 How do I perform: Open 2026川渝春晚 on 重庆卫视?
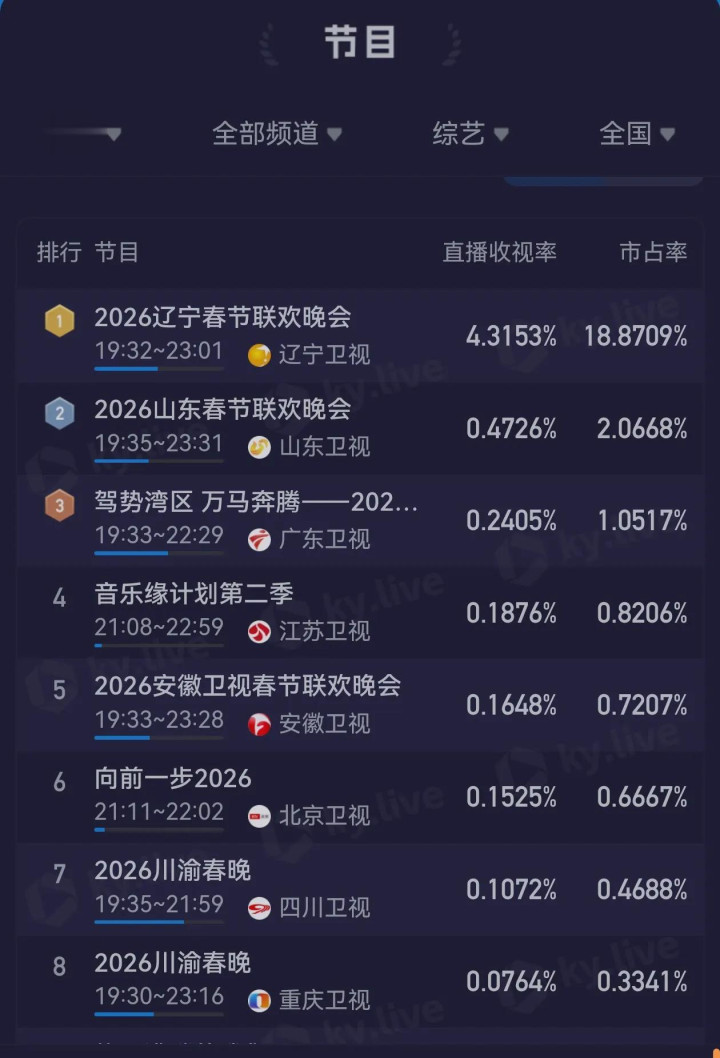[x=360, y=982]
